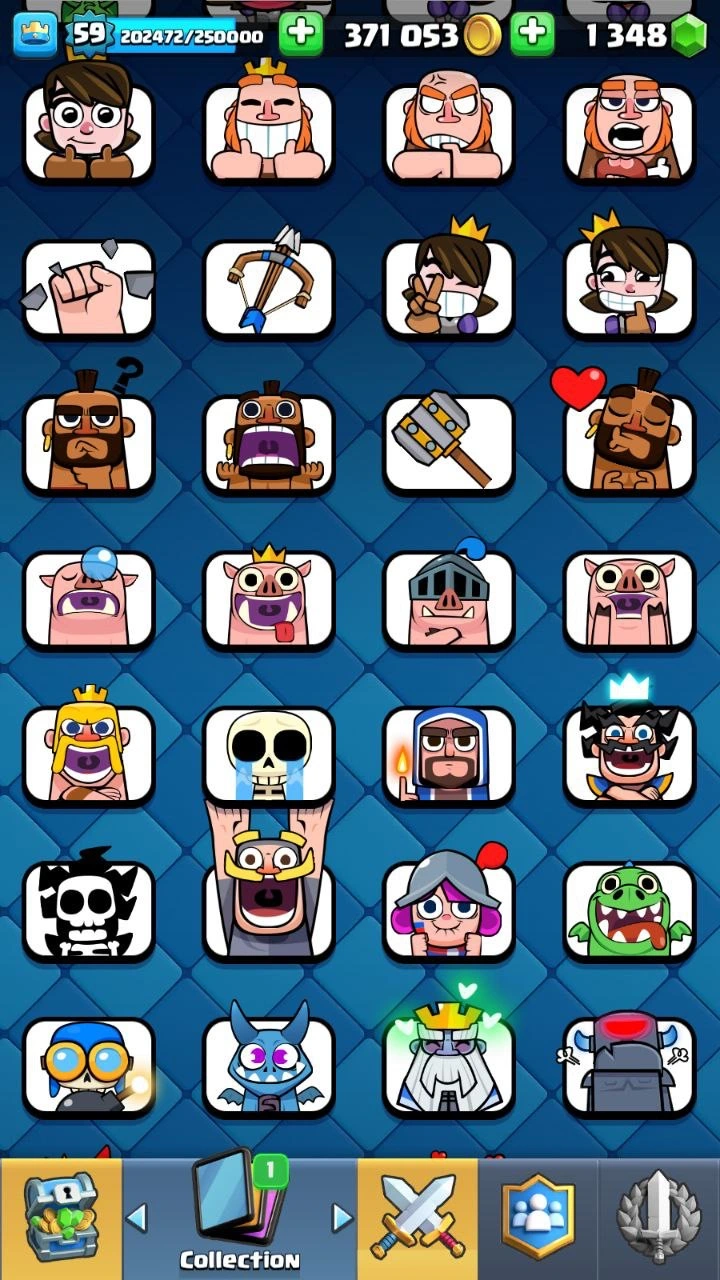Tap the plus button to add gold

[x=300, y=35]
